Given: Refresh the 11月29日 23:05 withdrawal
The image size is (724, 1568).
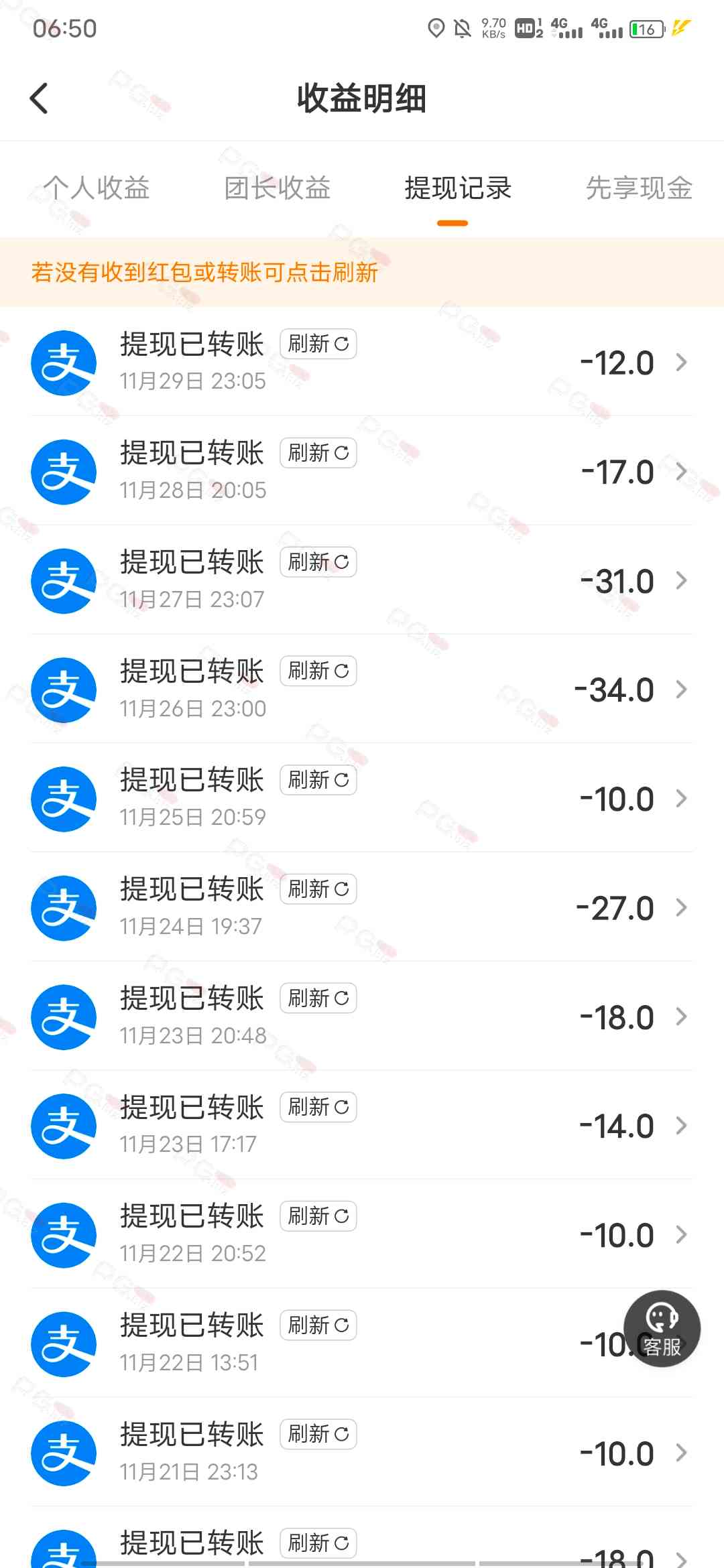Looking at the screenshot, I should [x=318, y=344].
